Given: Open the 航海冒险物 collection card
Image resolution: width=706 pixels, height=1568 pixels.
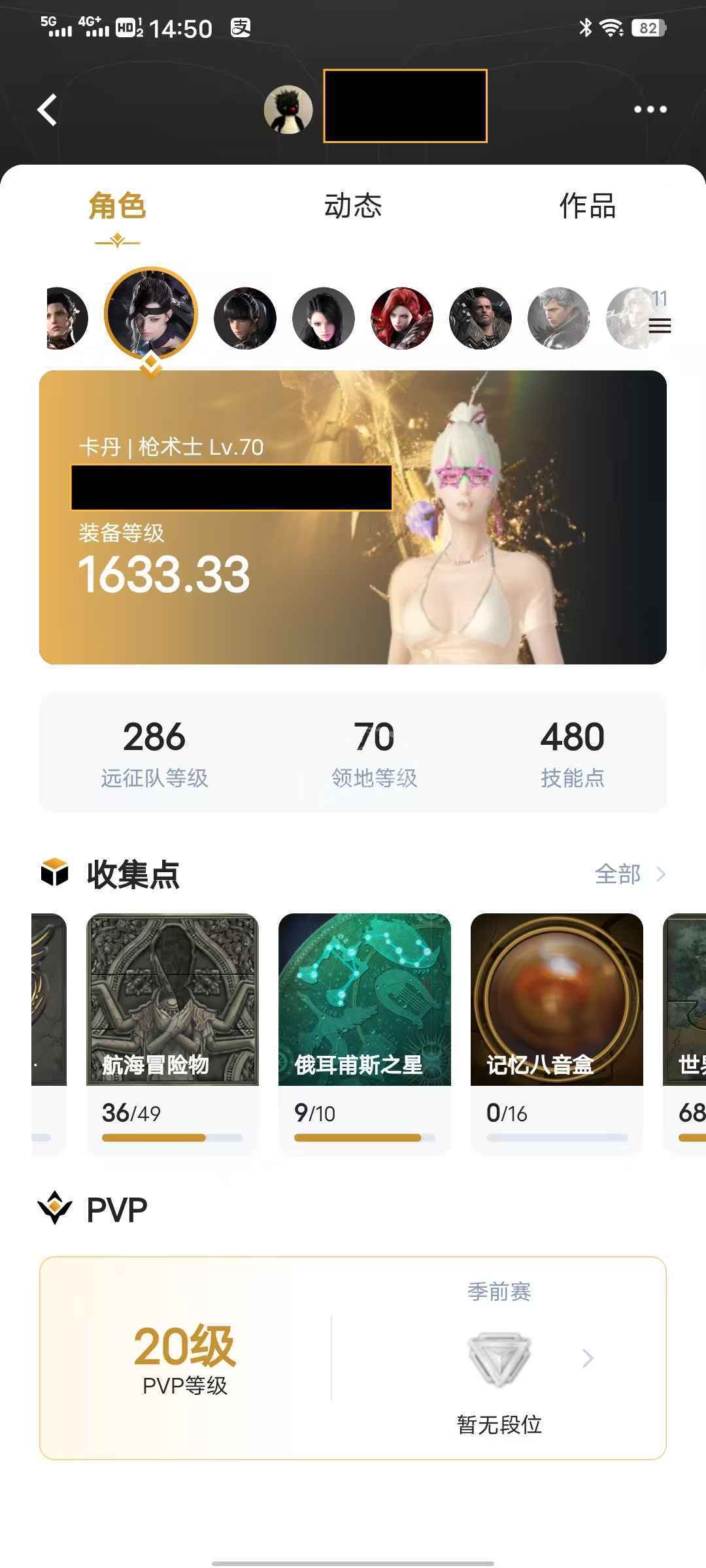Looking at the screenshot, I should point(173,1032).
